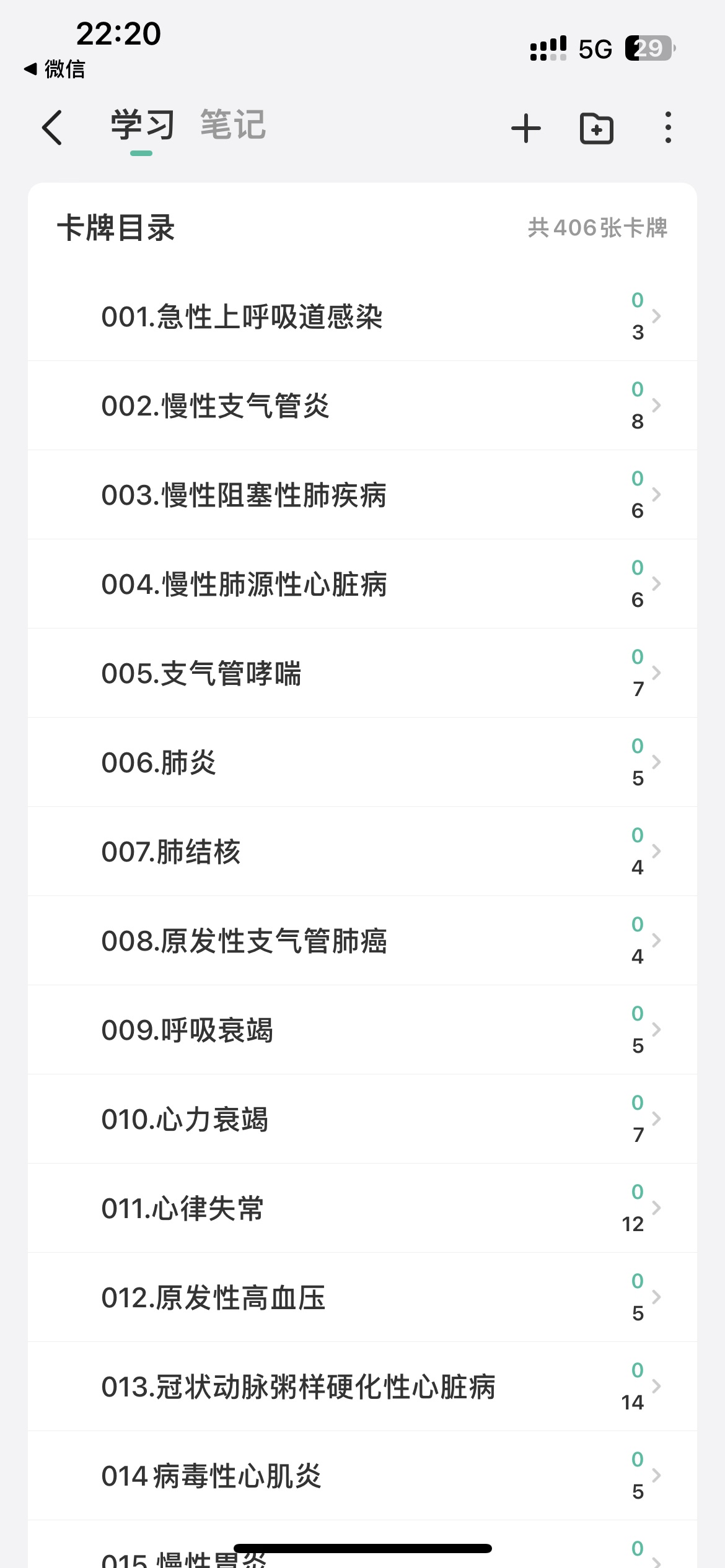
Task: Open the 009.呼吸衰竭 entry
Action: click(x=362, y=1030)
